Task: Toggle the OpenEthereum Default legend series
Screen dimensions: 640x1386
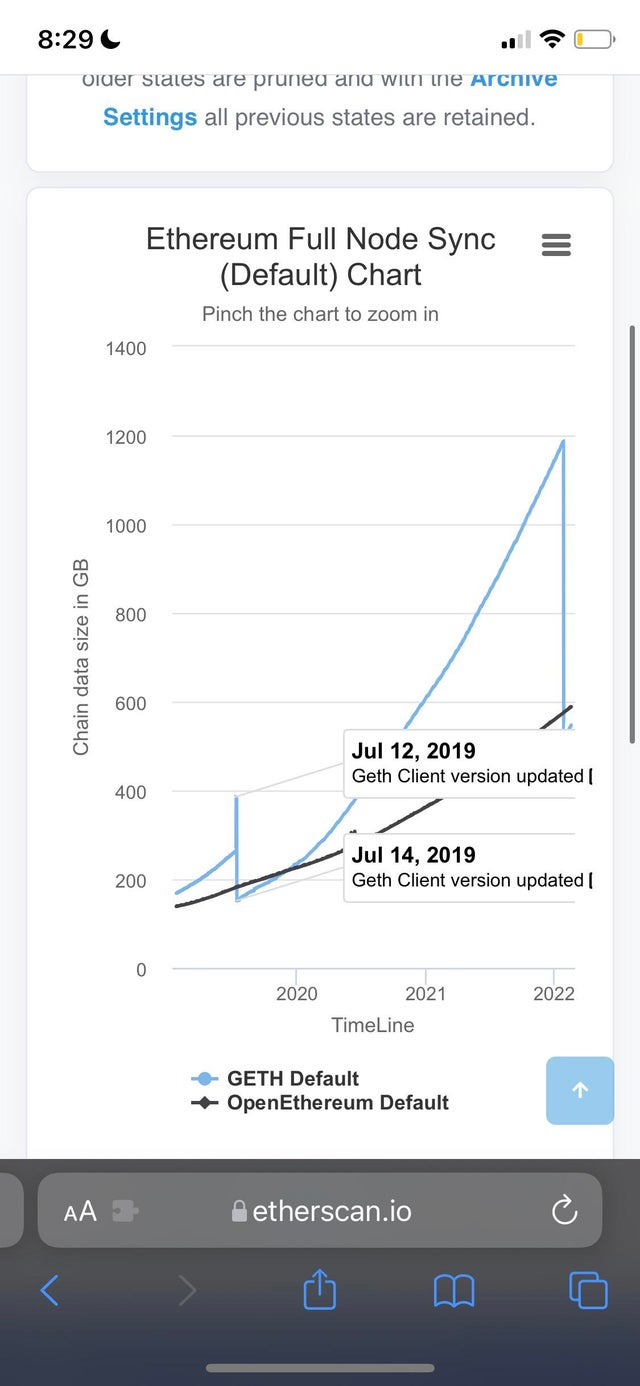Action: click(320, 1103)
